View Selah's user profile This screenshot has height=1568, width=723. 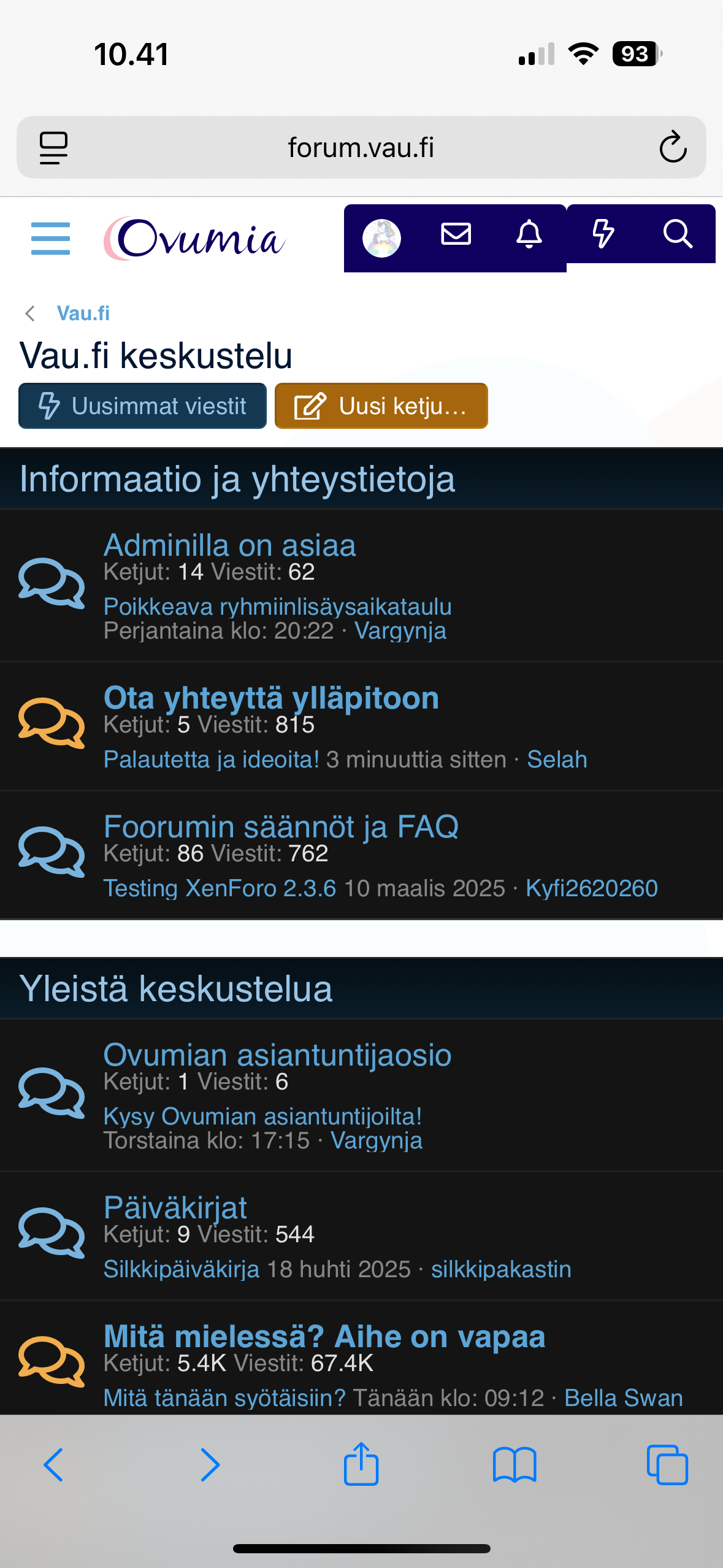click(x=557, y=759)
